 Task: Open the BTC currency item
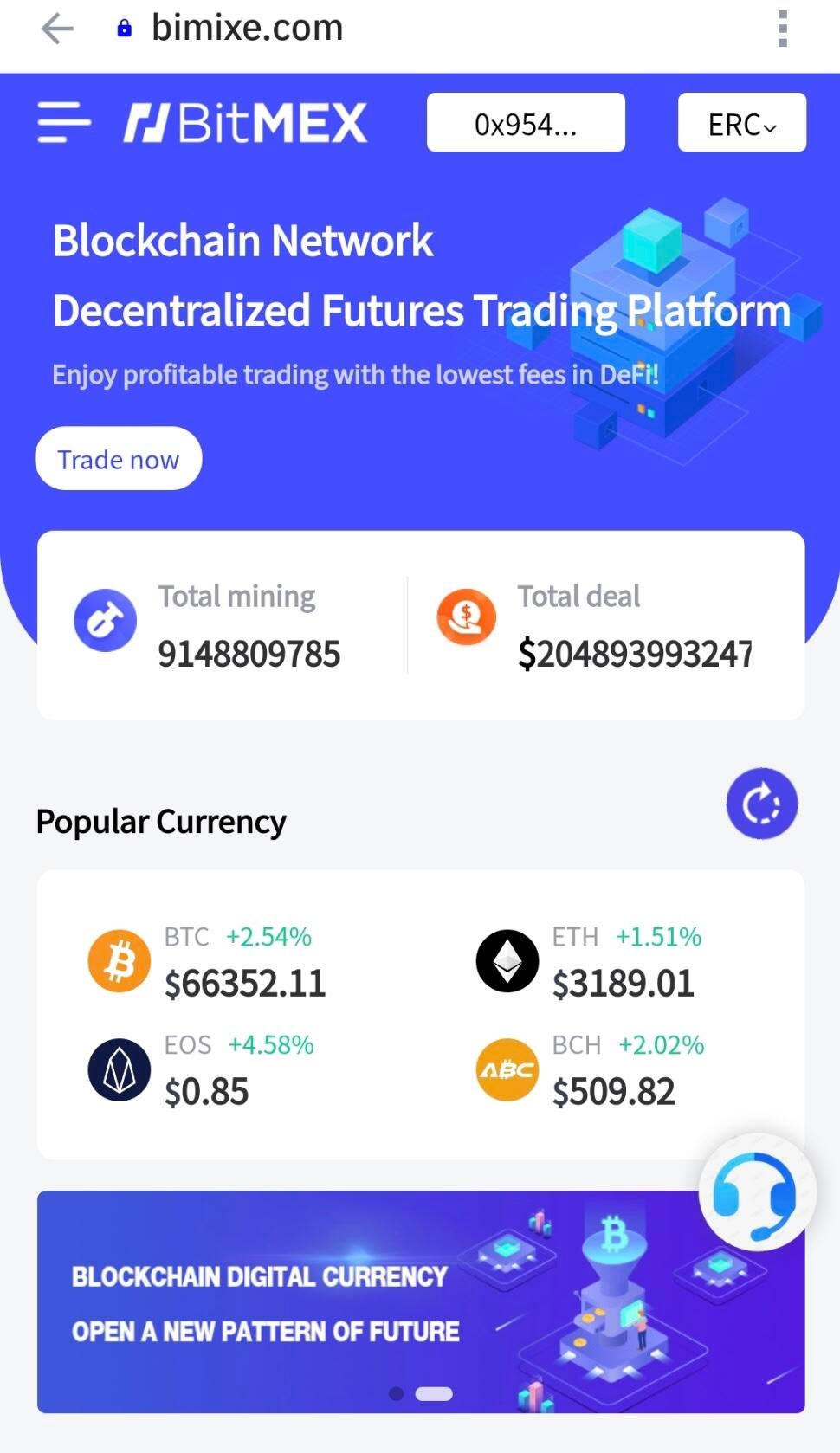pyautogui.click(x=208, y=961)
